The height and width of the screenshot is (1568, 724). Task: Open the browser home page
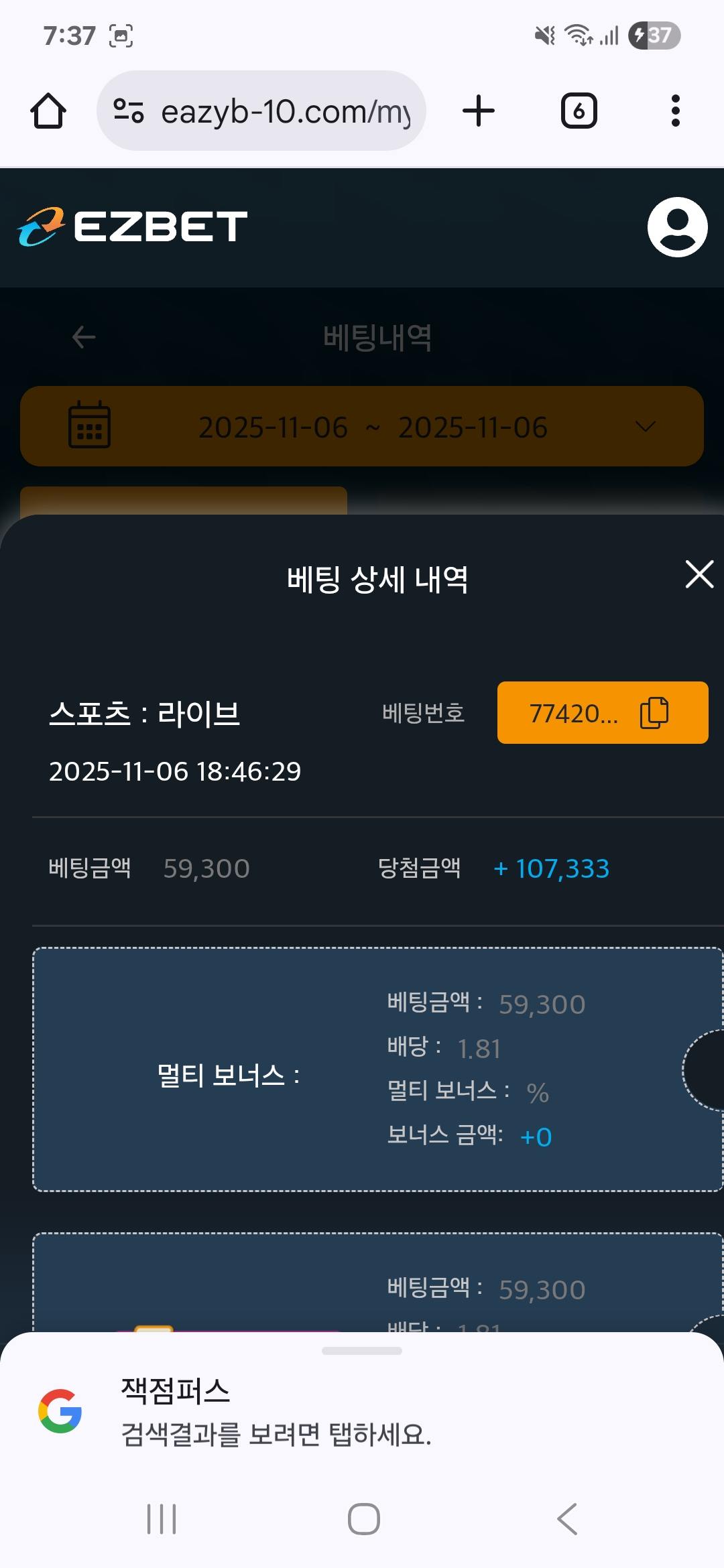tap(48, 111)
